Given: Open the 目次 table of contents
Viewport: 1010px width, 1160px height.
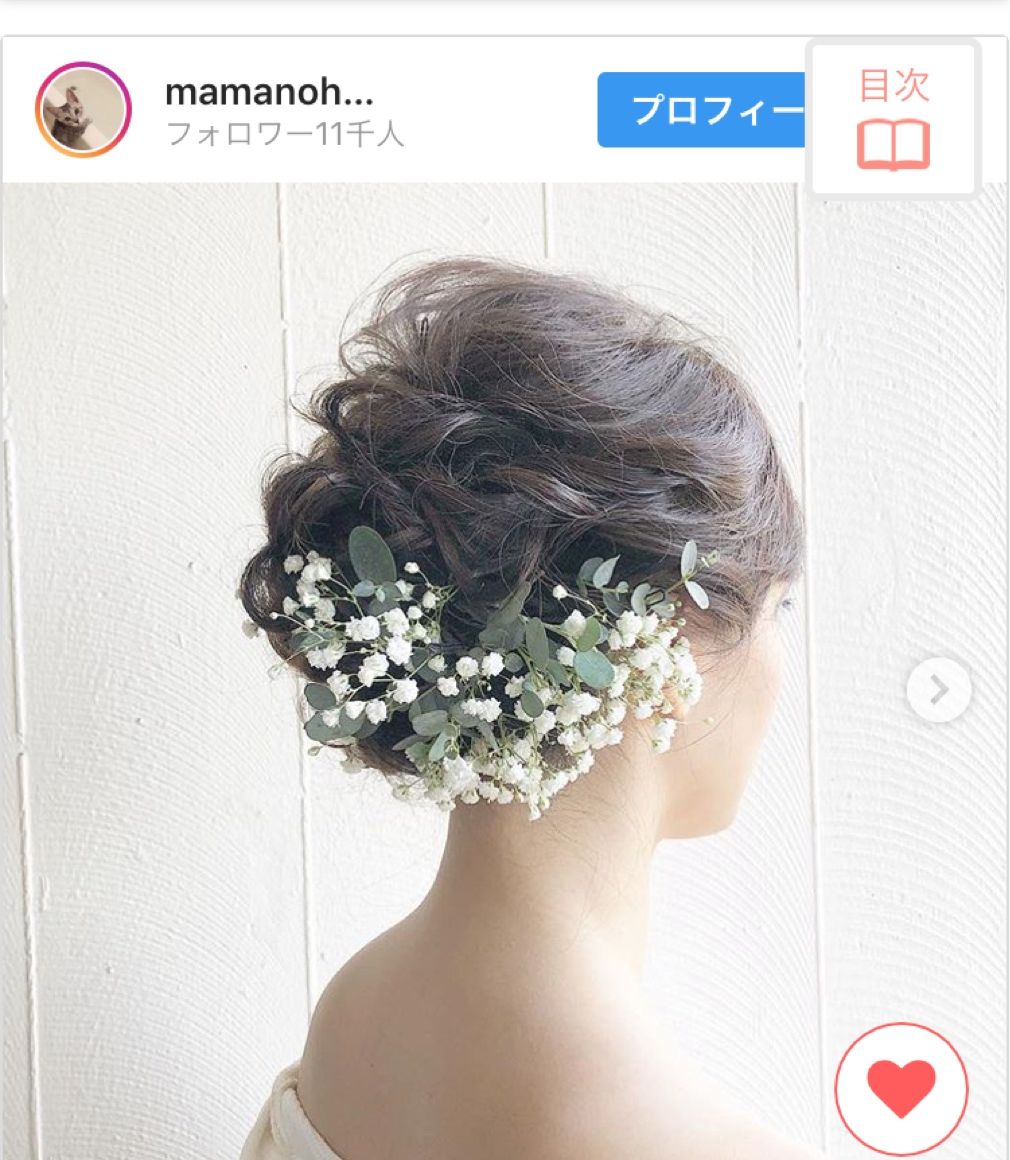Looking at the screenshot, I should 893,120.
